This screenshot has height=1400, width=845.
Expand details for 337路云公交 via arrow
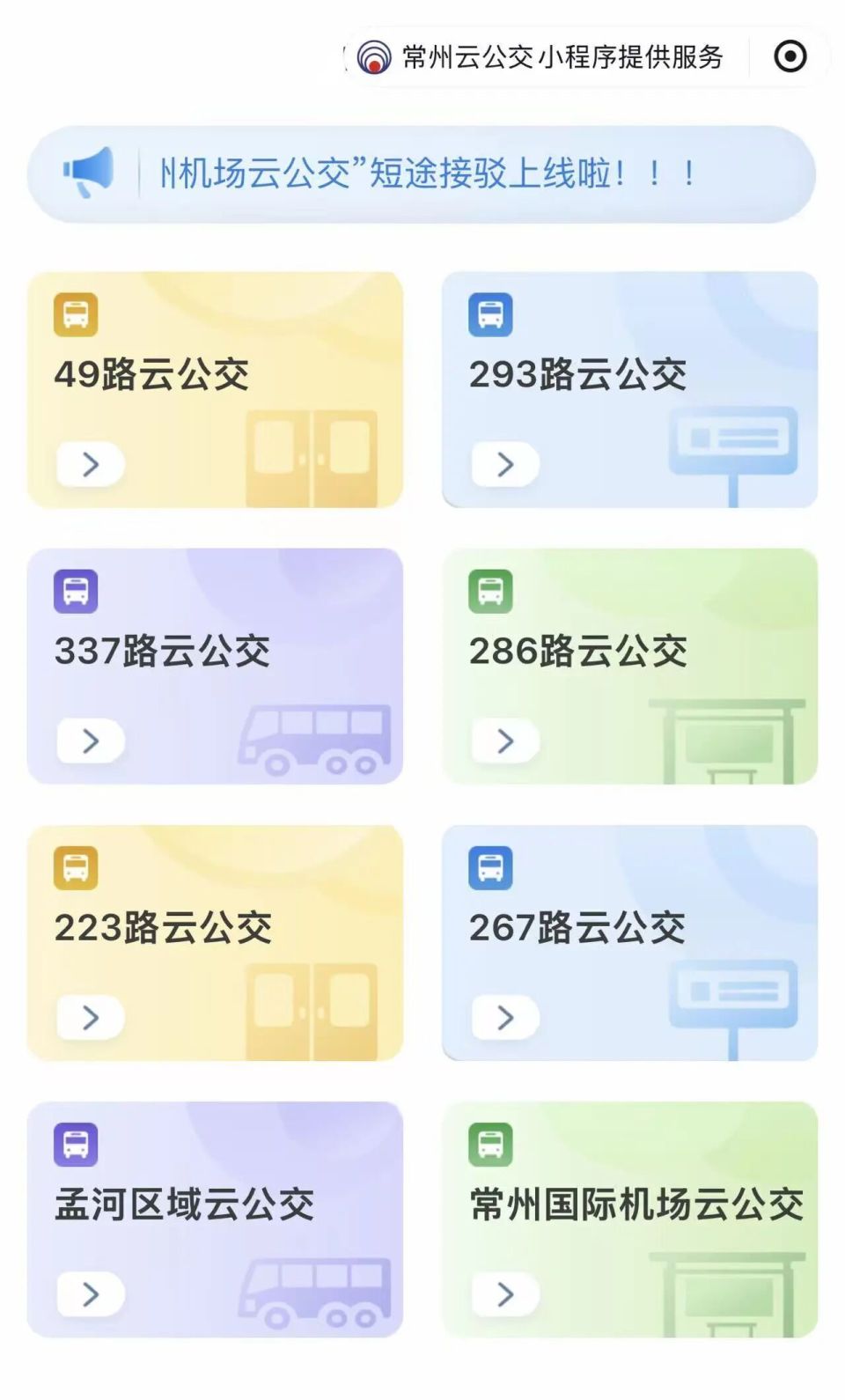(91, 742)
